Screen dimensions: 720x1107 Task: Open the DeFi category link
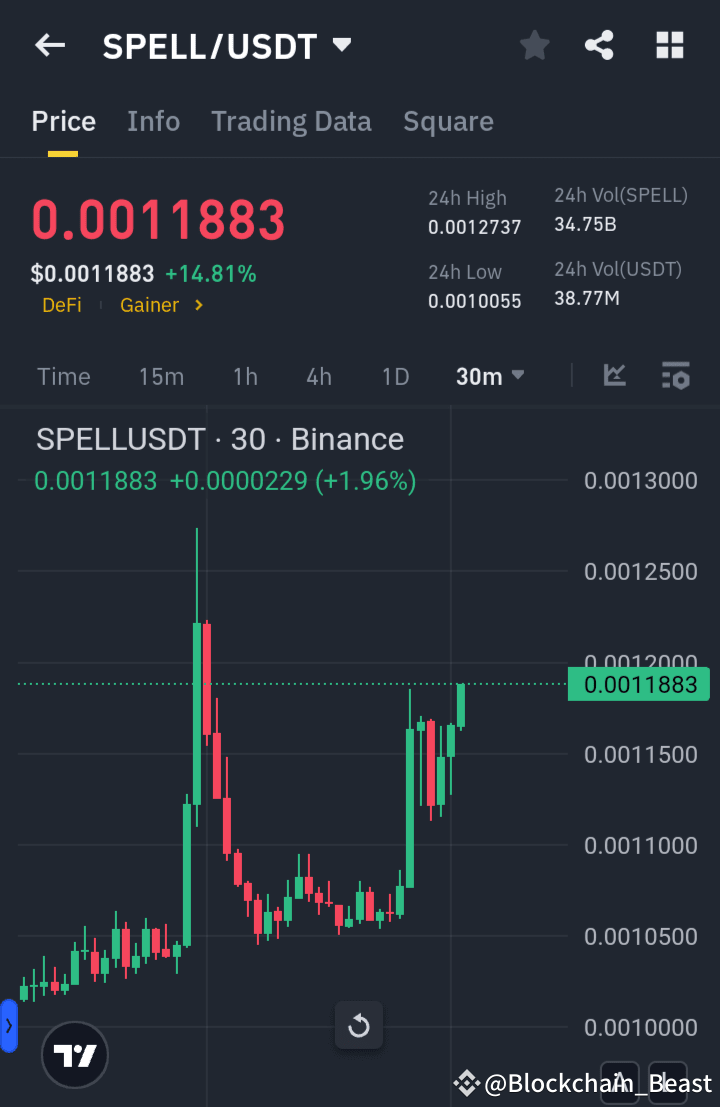click(x=61, y=305)
